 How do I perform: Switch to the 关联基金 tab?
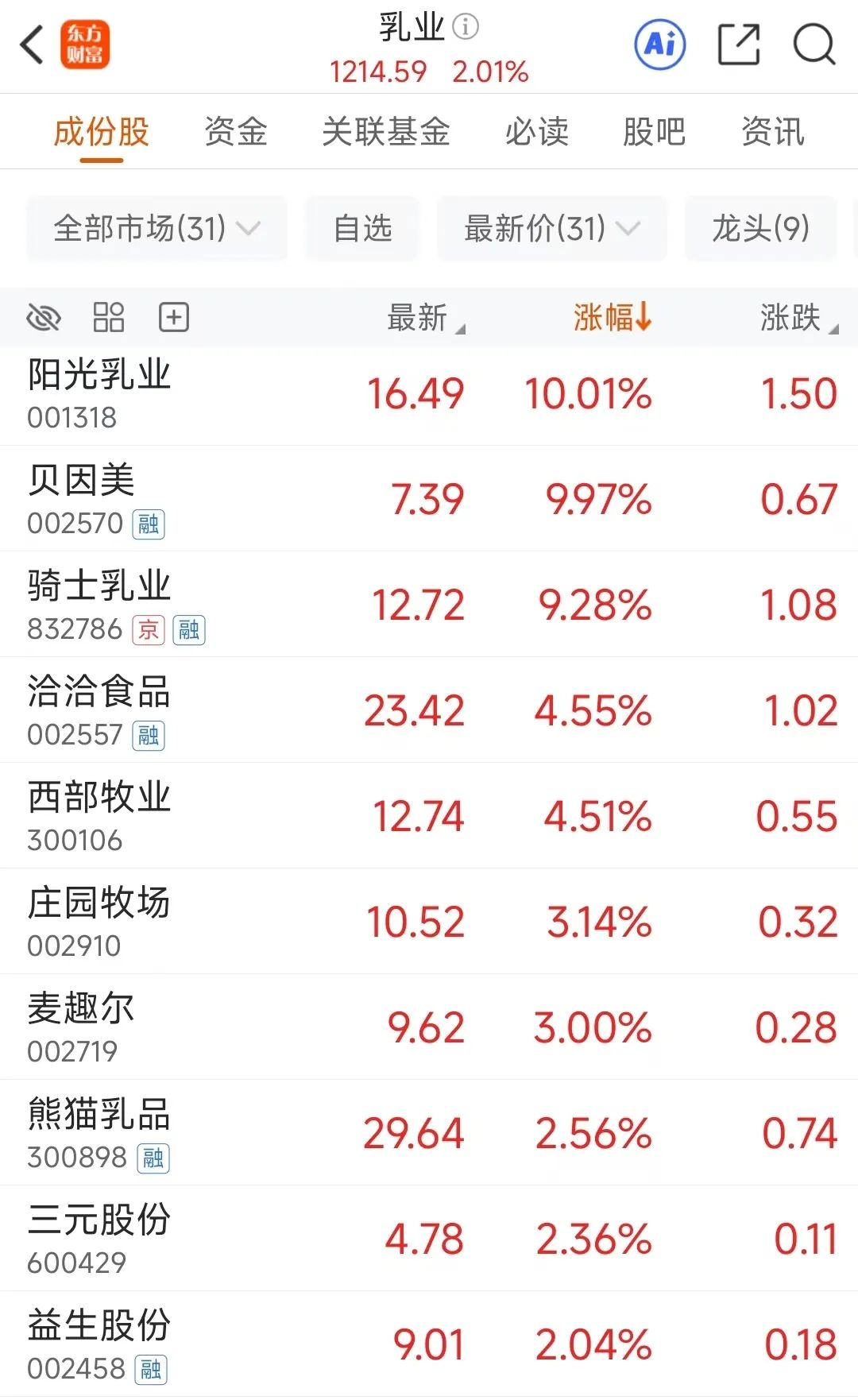(386, 132)
